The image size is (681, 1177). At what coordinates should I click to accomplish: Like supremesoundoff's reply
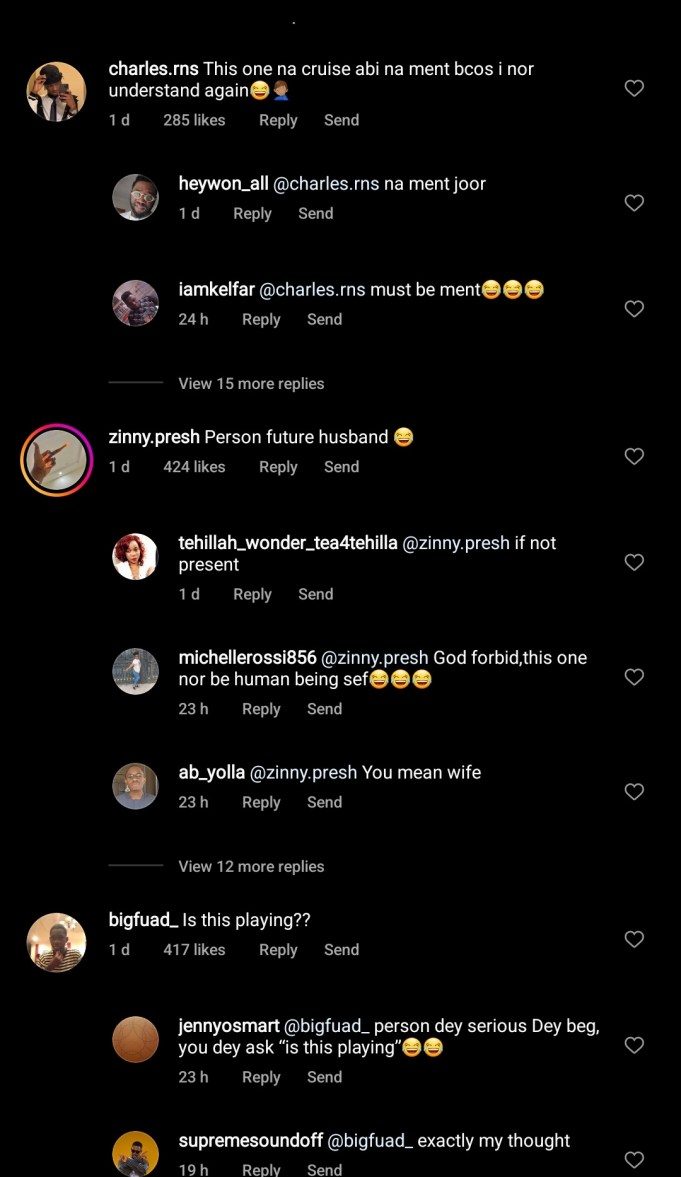(634, 1160)
